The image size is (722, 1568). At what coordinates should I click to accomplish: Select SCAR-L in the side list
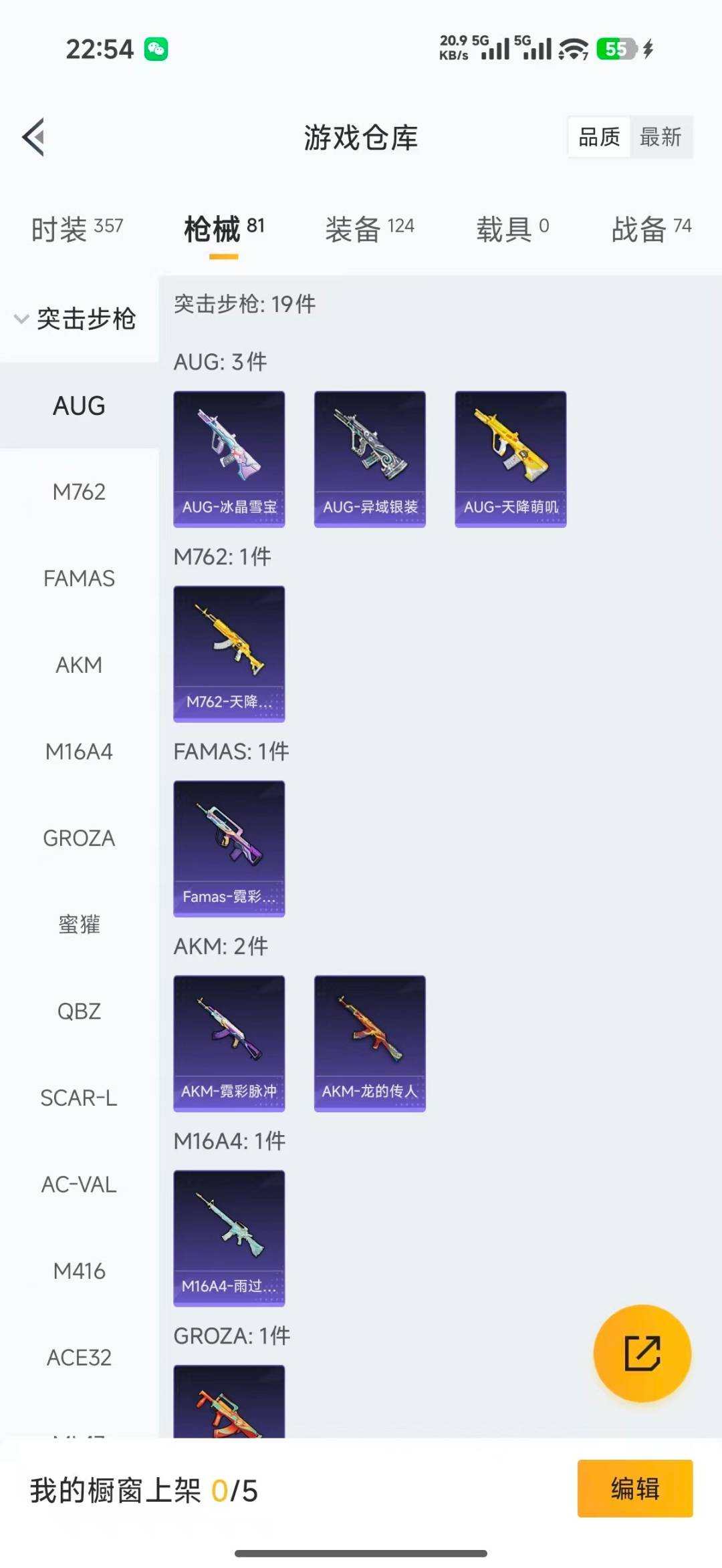point(79,1098)
